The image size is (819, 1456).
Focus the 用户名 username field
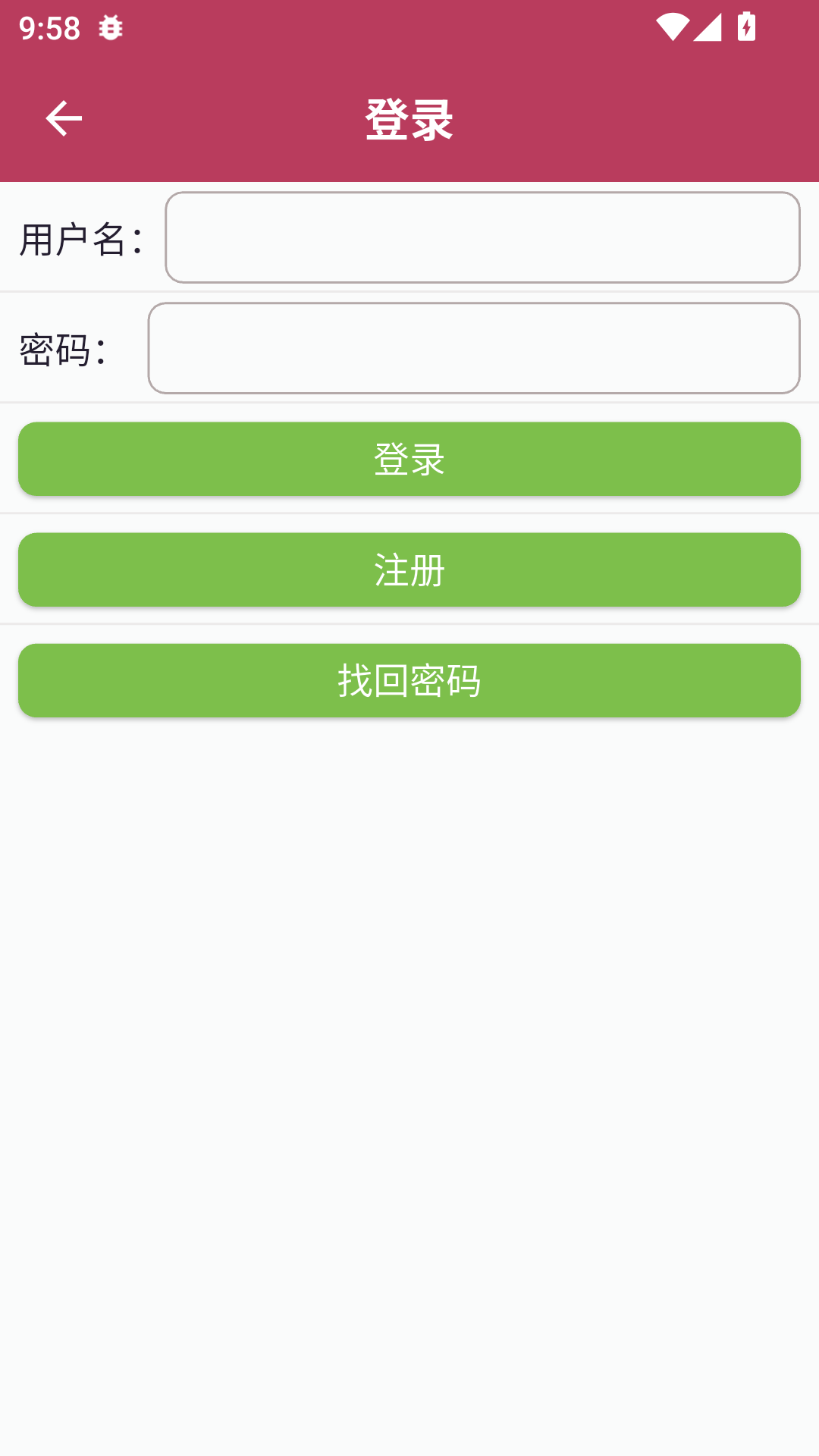coord(482,237)
